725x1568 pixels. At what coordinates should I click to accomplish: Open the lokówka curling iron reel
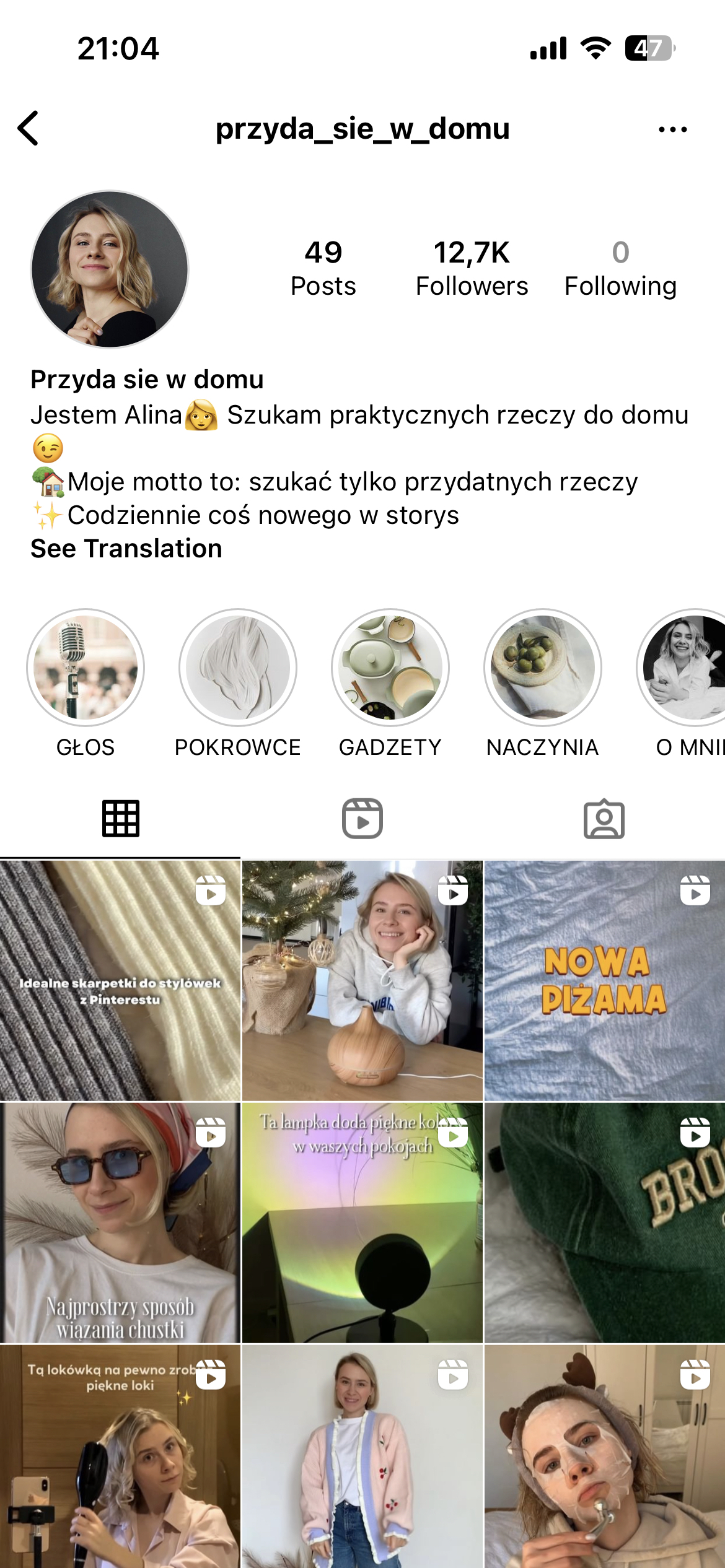(x=120, y=1457)
